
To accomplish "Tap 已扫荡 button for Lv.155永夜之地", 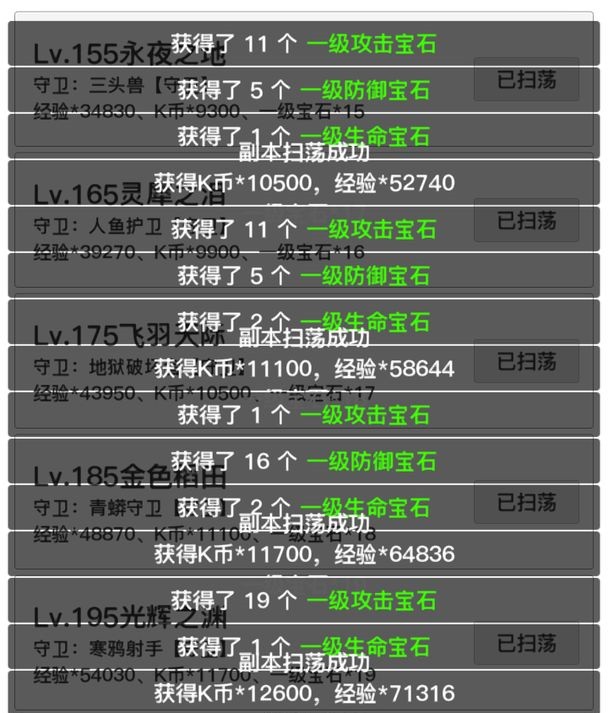I will [526, 80].
